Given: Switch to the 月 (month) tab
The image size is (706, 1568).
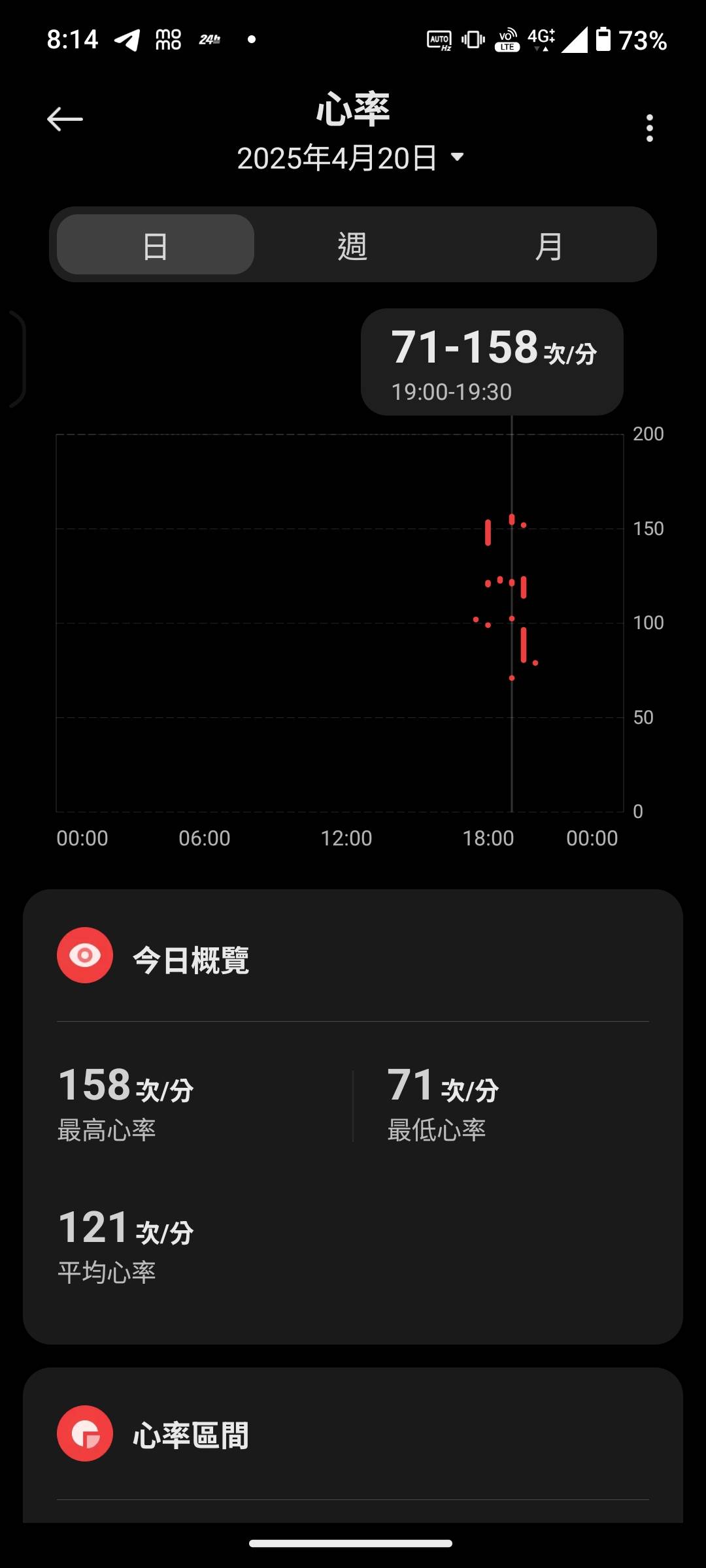Looking at the screenshot, I should pos(549,244).
